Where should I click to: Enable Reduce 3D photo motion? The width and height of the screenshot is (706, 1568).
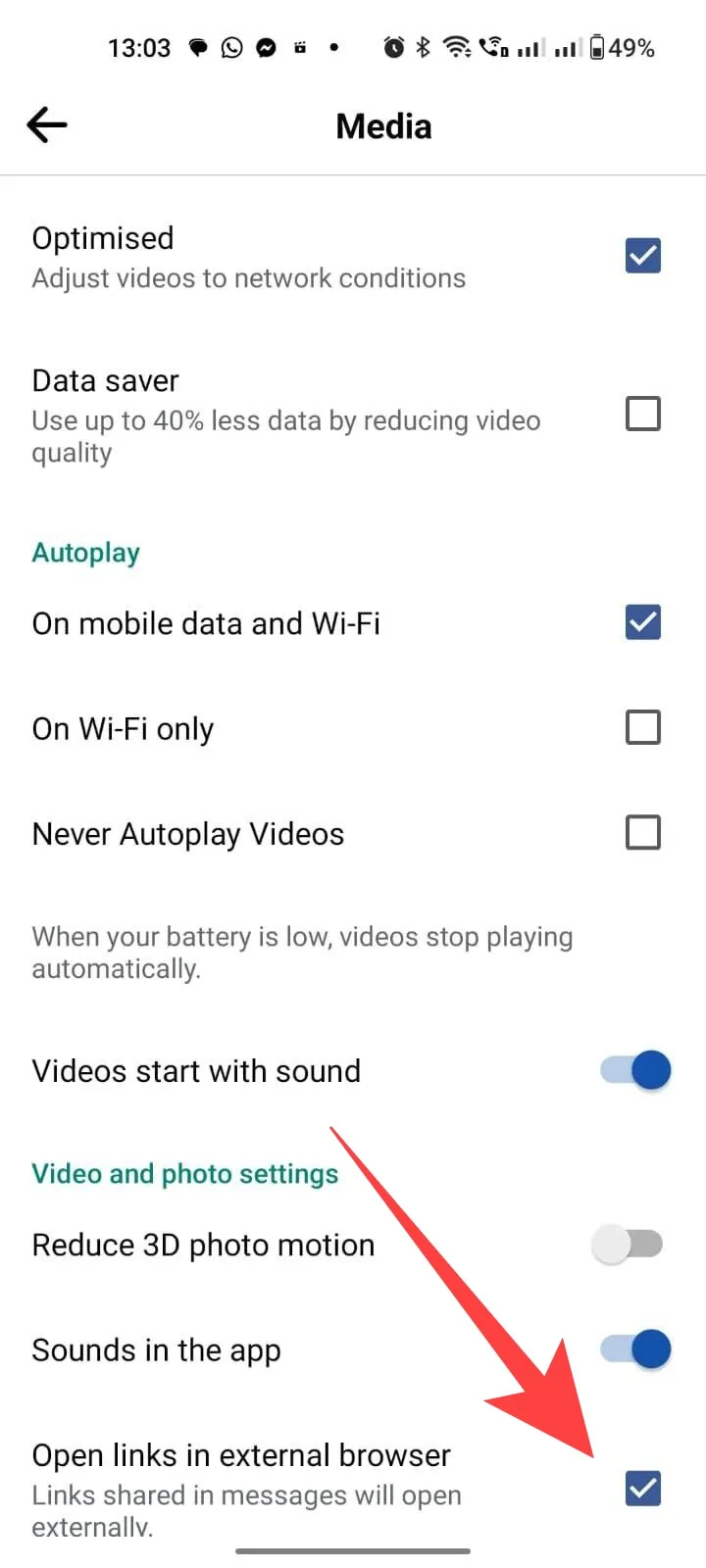click(x=629, y=1245)
